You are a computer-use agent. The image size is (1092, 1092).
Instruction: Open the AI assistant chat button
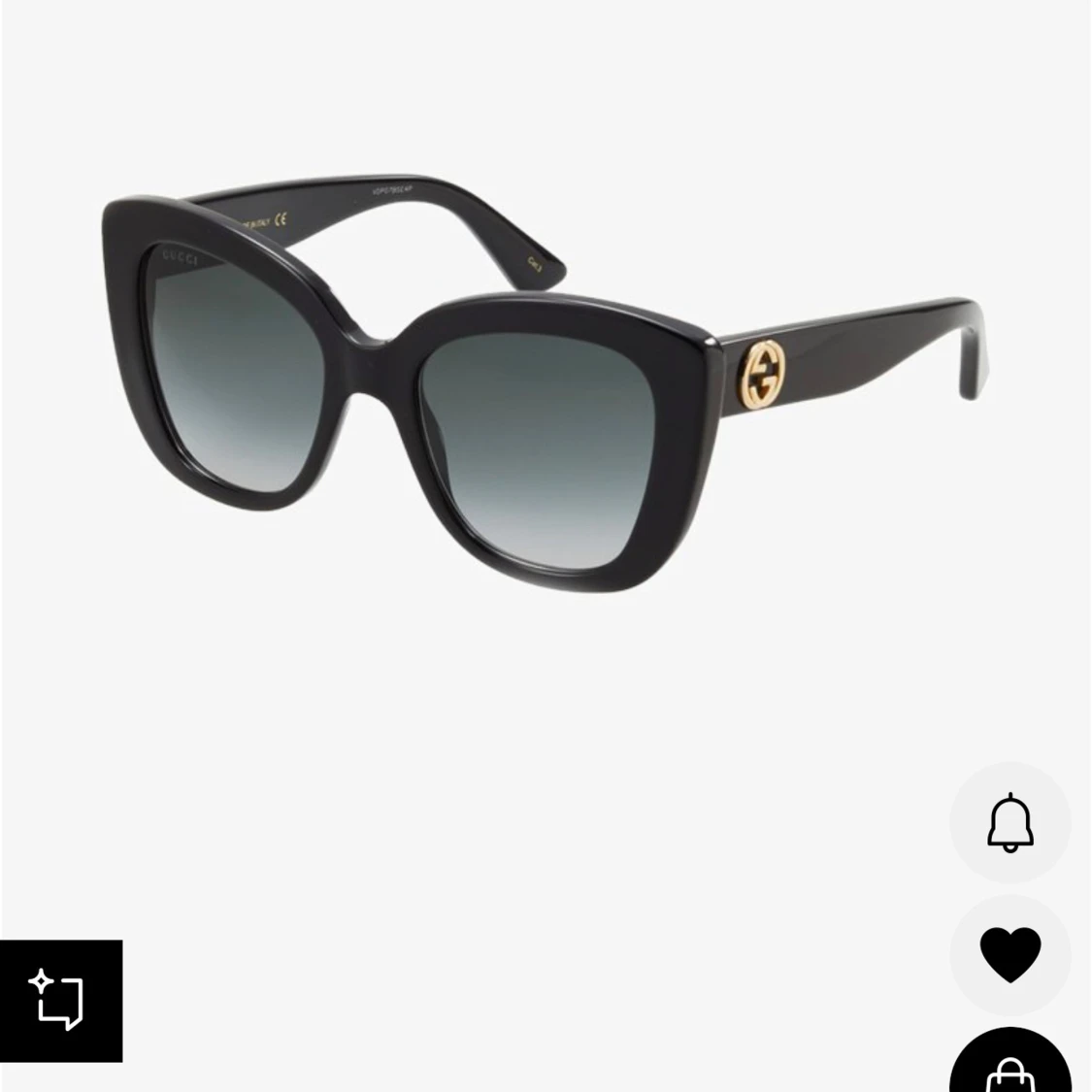point(60,1001)
